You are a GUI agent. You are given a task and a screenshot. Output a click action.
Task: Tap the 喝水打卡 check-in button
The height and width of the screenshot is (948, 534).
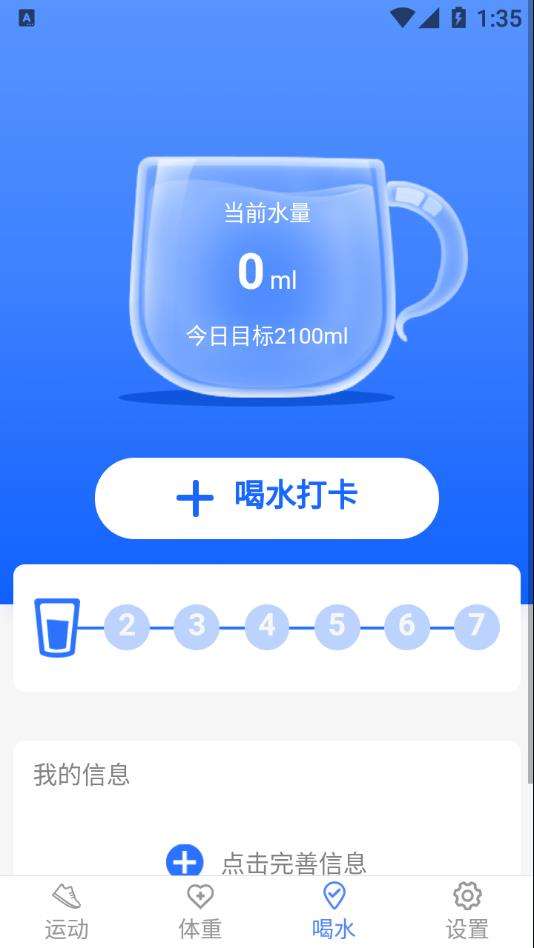[267, 498]
